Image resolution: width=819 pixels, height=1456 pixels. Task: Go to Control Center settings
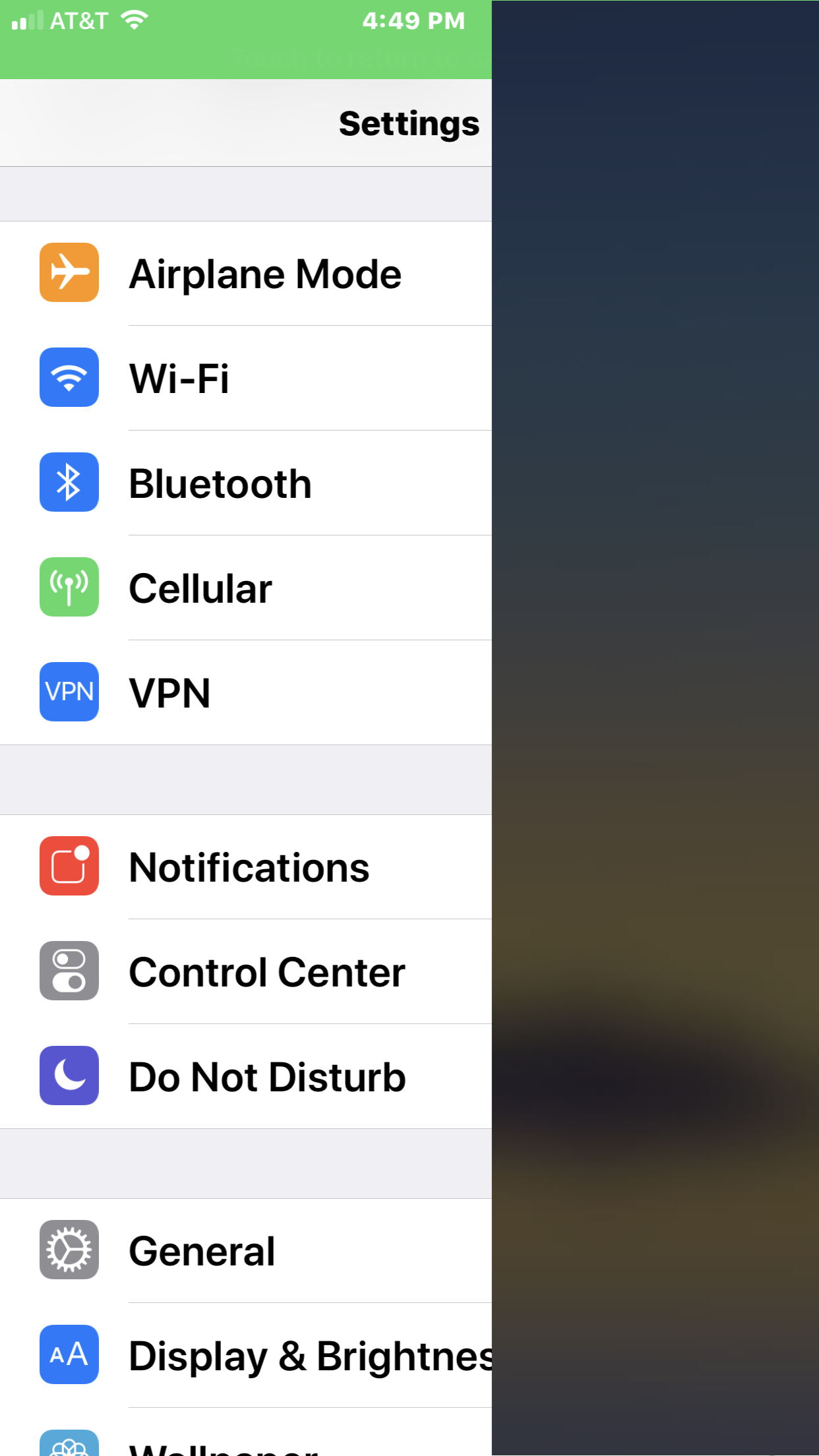coord(266,972)
